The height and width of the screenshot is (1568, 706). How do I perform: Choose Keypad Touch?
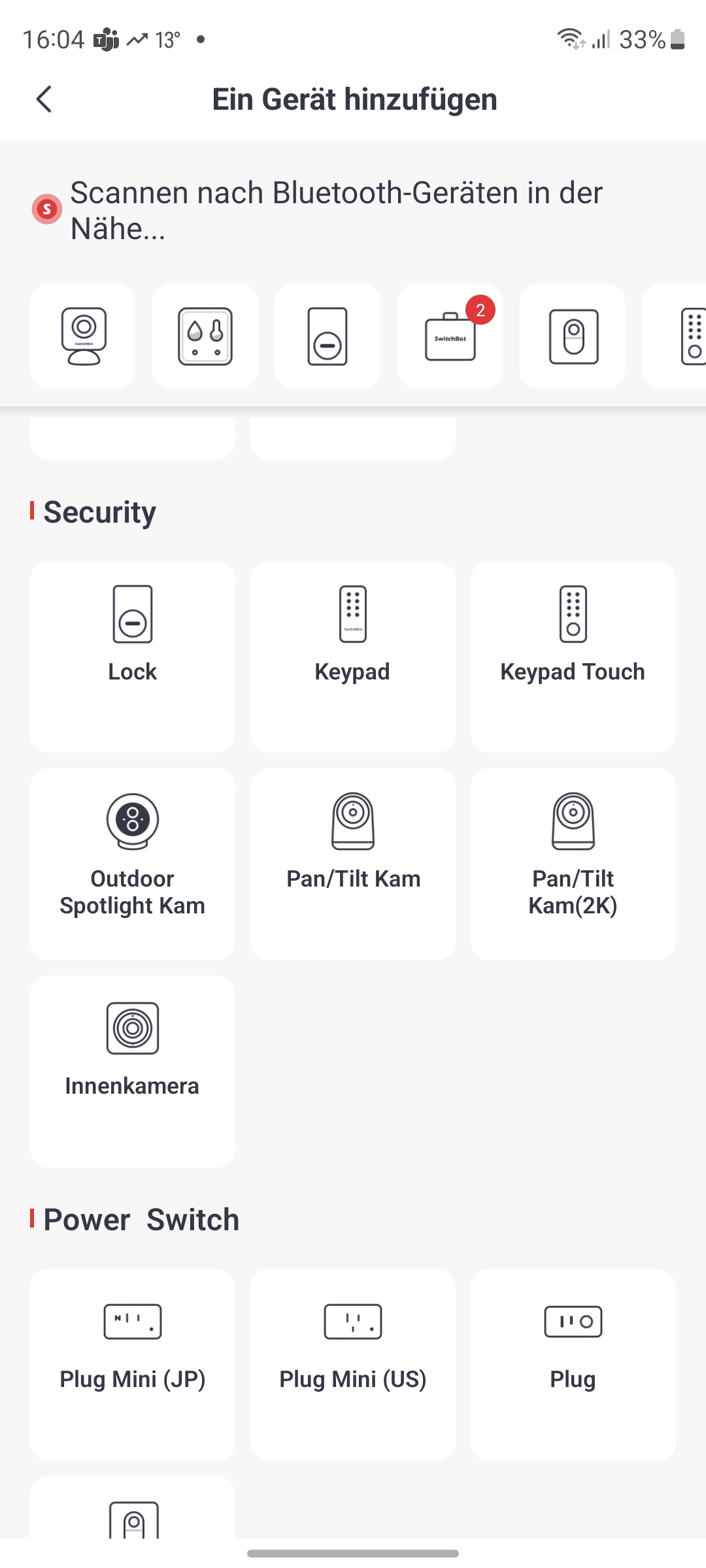(573, 656)
